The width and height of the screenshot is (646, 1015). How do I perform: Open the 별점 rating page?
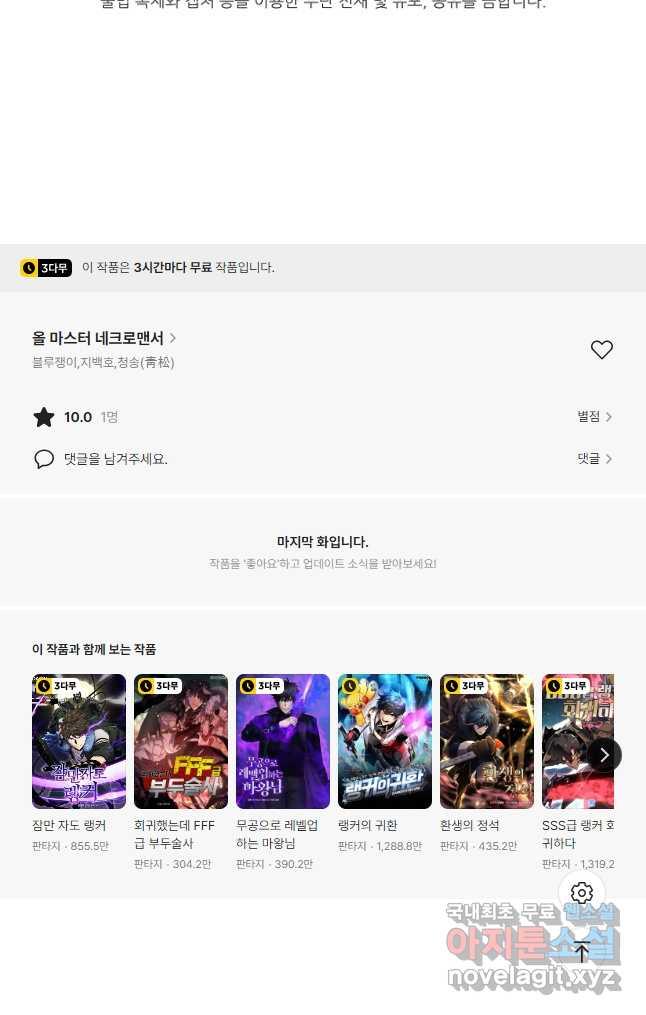[594, 417]
